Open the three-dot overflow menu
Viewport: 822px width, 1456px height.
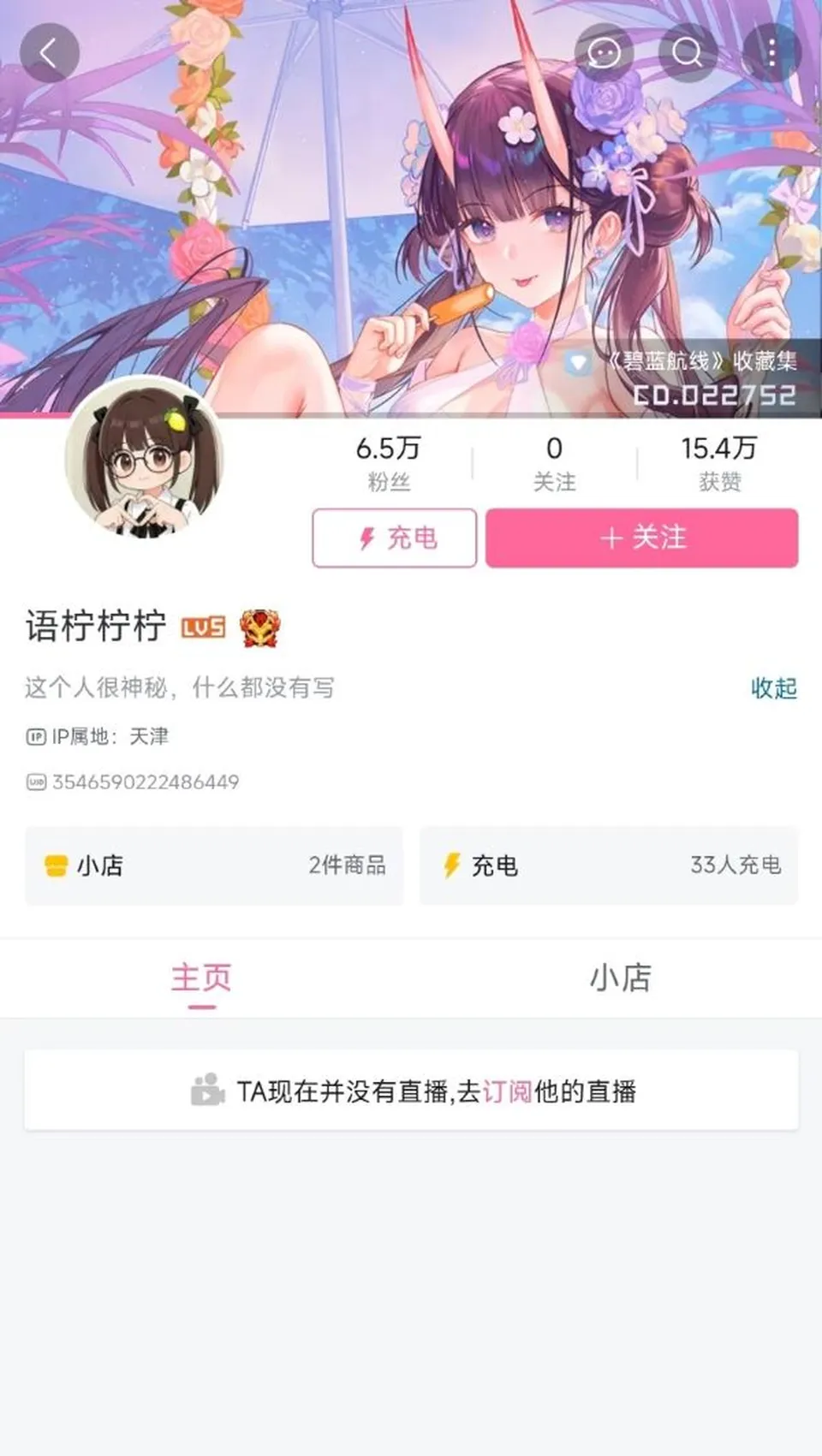click(x=771, y=53)
